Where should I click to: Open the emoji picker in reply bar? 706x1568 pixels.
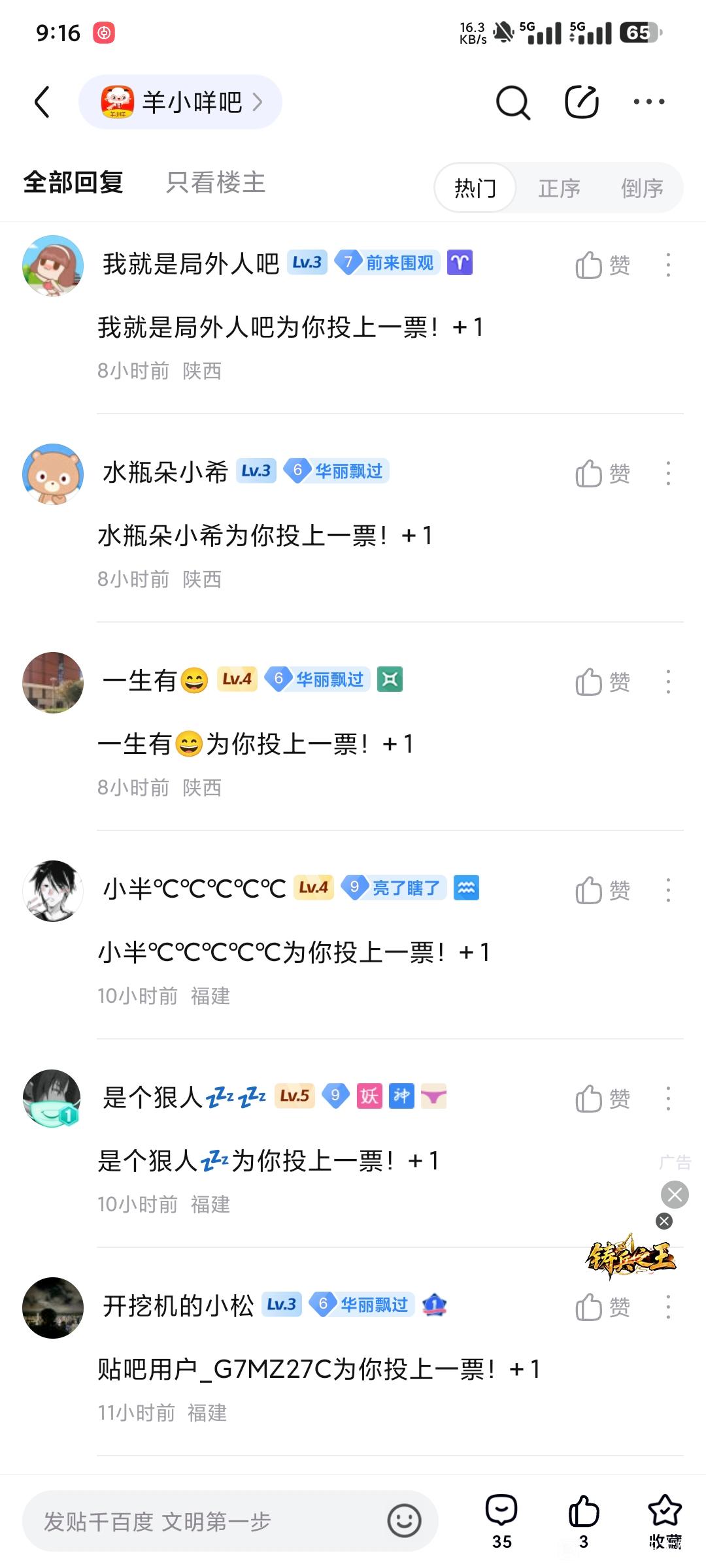404,1521
